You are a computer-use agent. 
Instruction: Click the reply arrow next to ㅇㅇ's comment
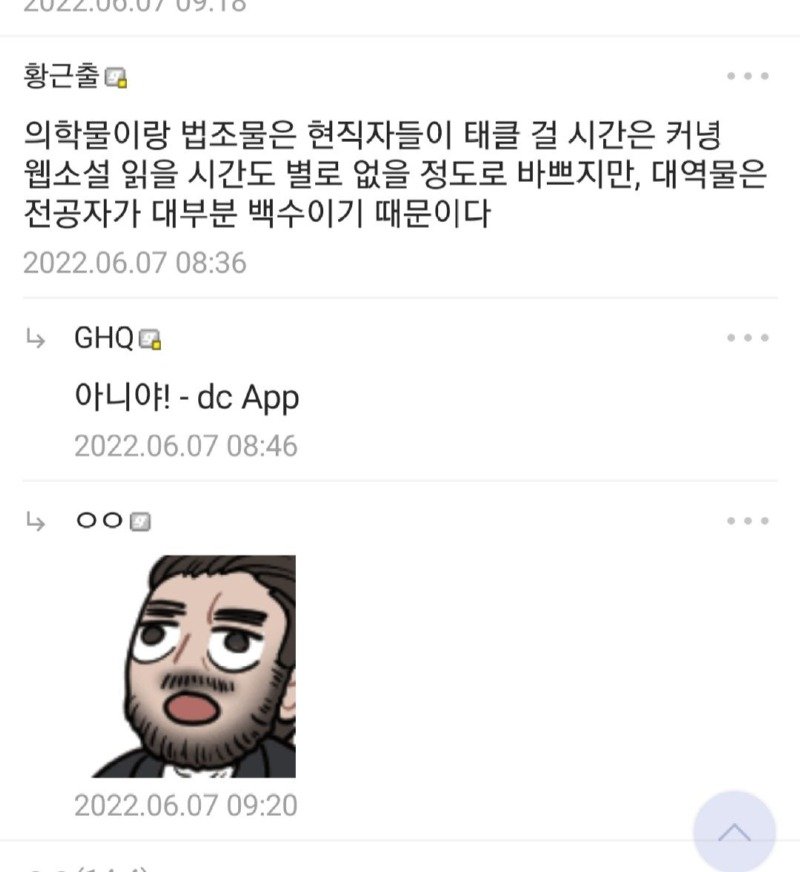coord(38,520)
